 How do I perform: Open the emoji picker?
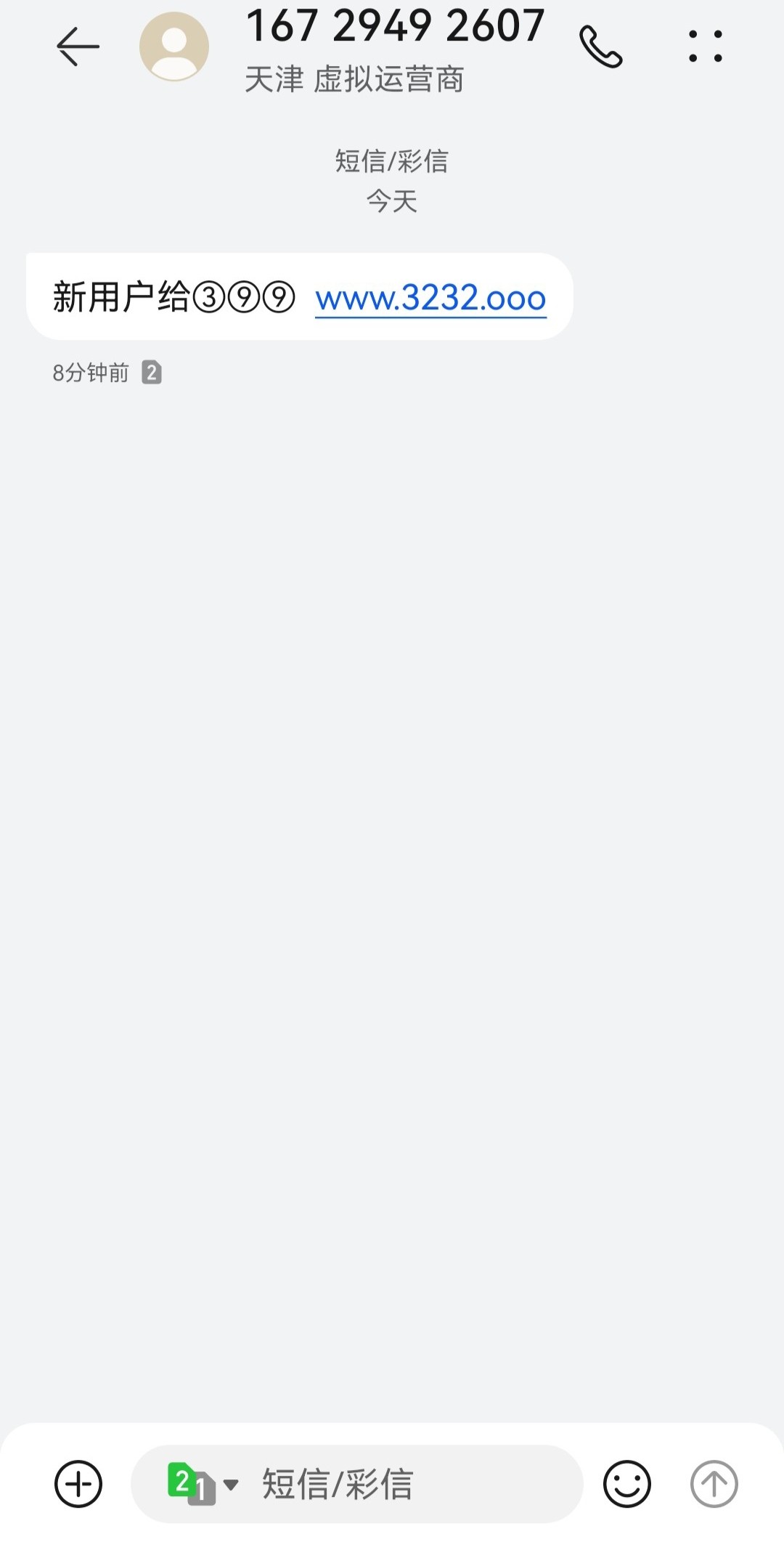point(626,1484)
